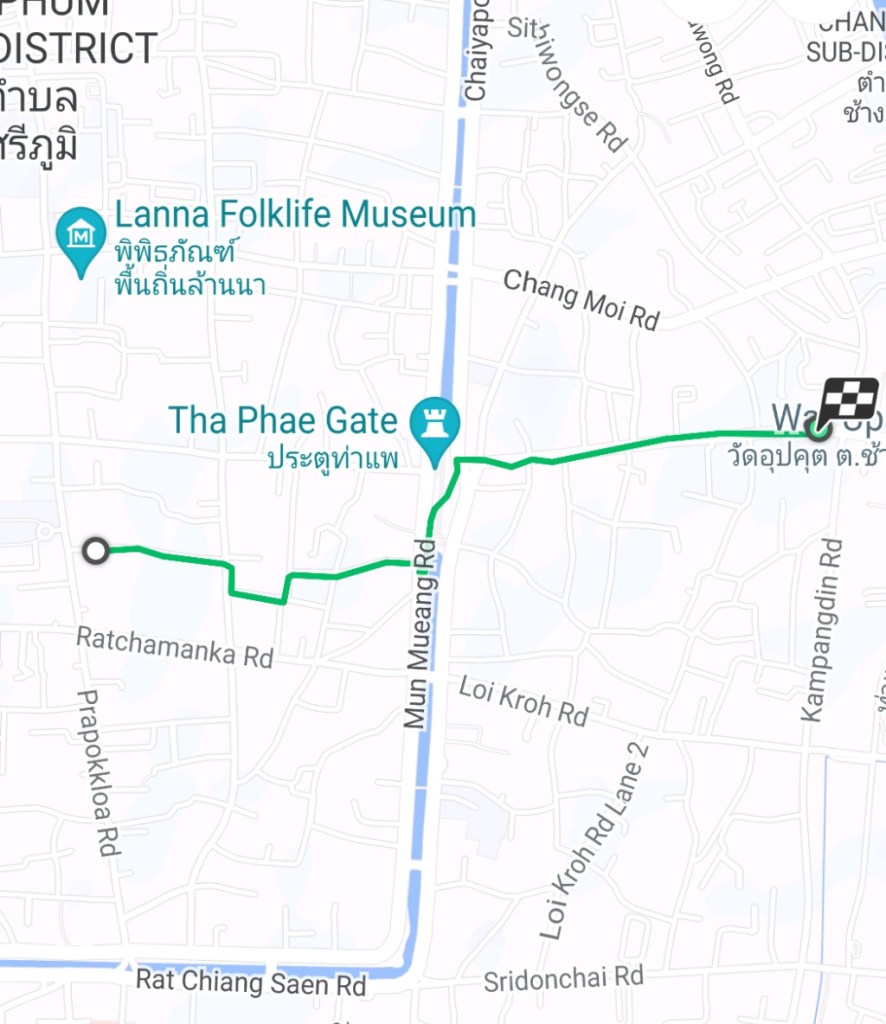Select the Tha Phae Gate landmark pin

pyautogui.click(x=437, y=426)
